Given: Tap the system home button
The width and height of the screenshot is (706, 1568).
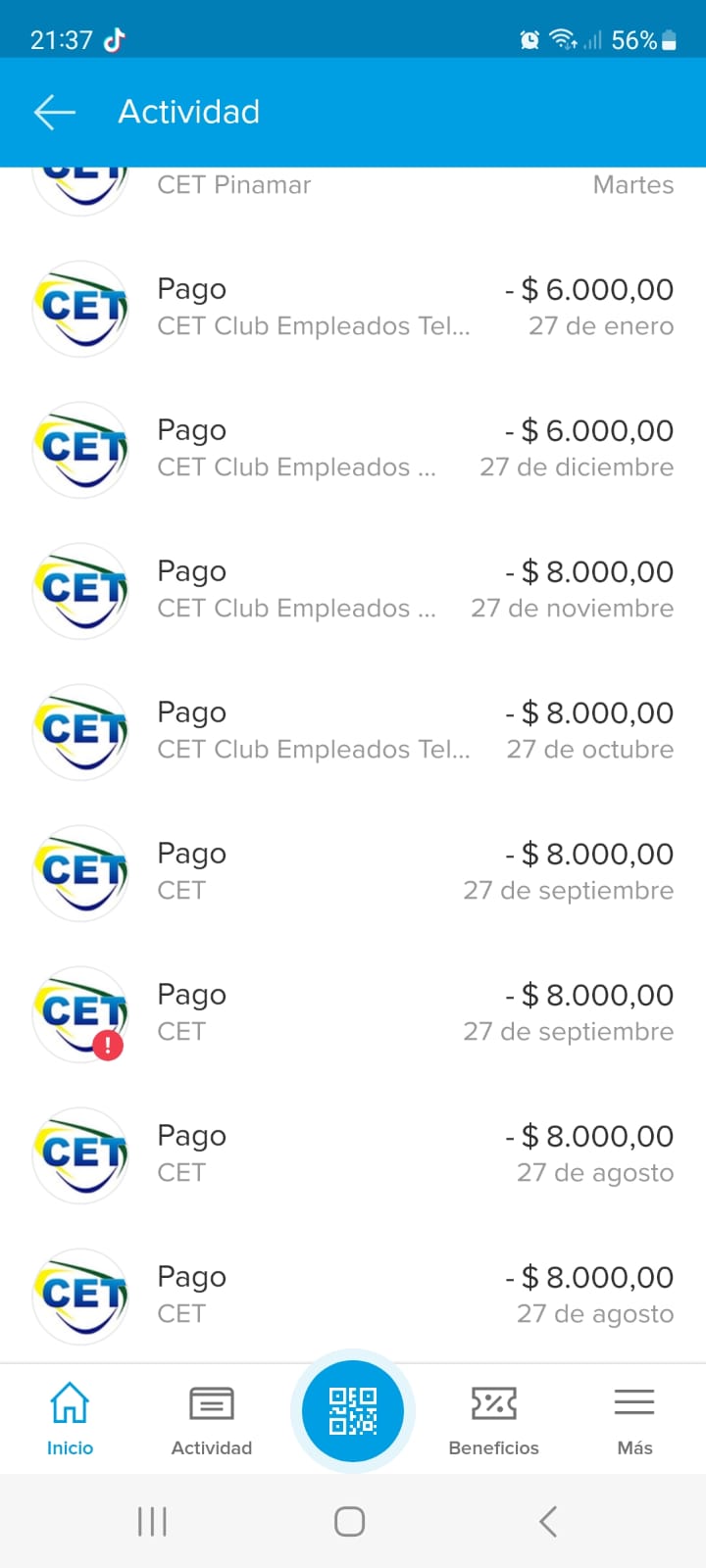Looking at the screenshot, I should (x=350, y=1522).
